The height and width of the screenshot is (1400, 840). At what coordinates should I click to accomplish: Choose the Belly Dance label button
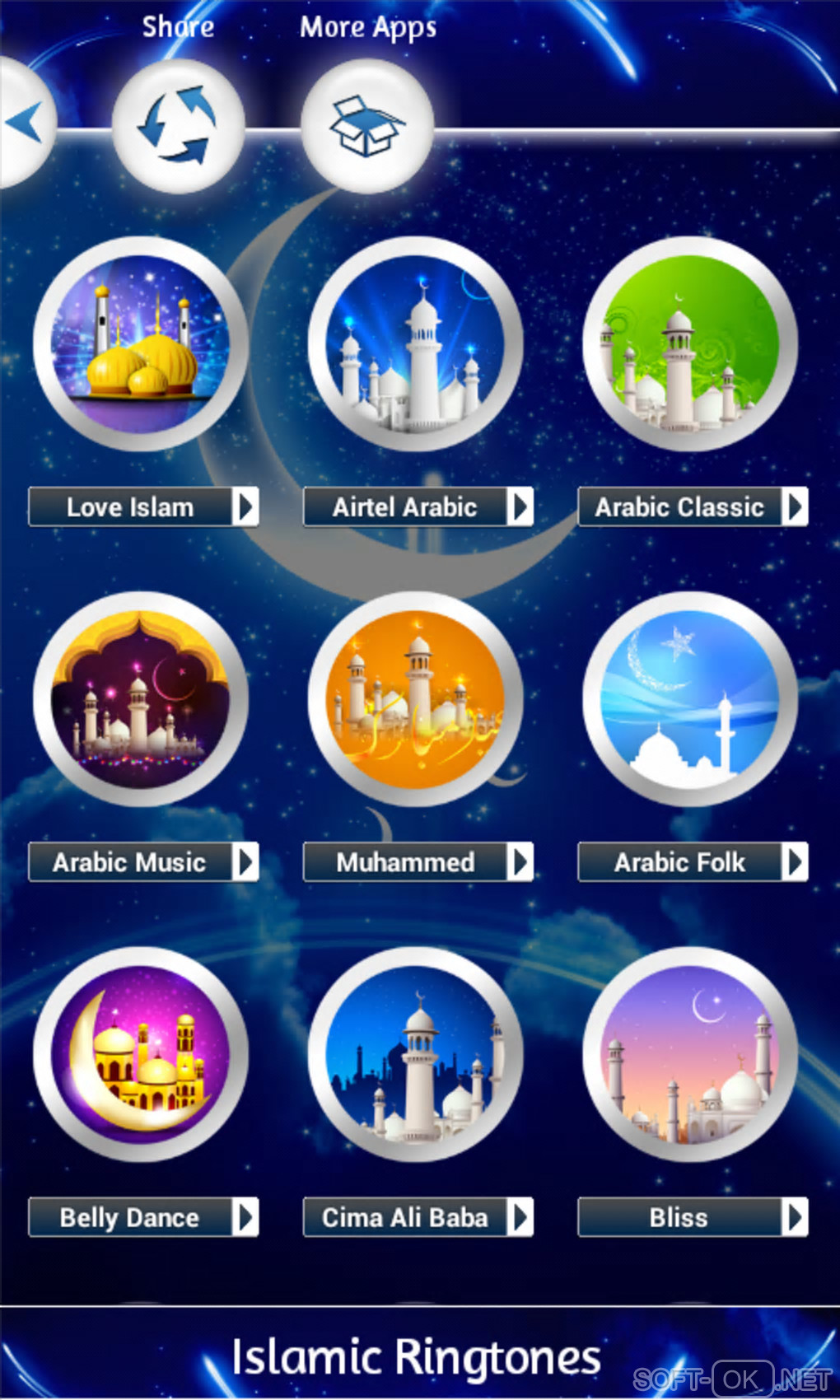(143, 1217)
